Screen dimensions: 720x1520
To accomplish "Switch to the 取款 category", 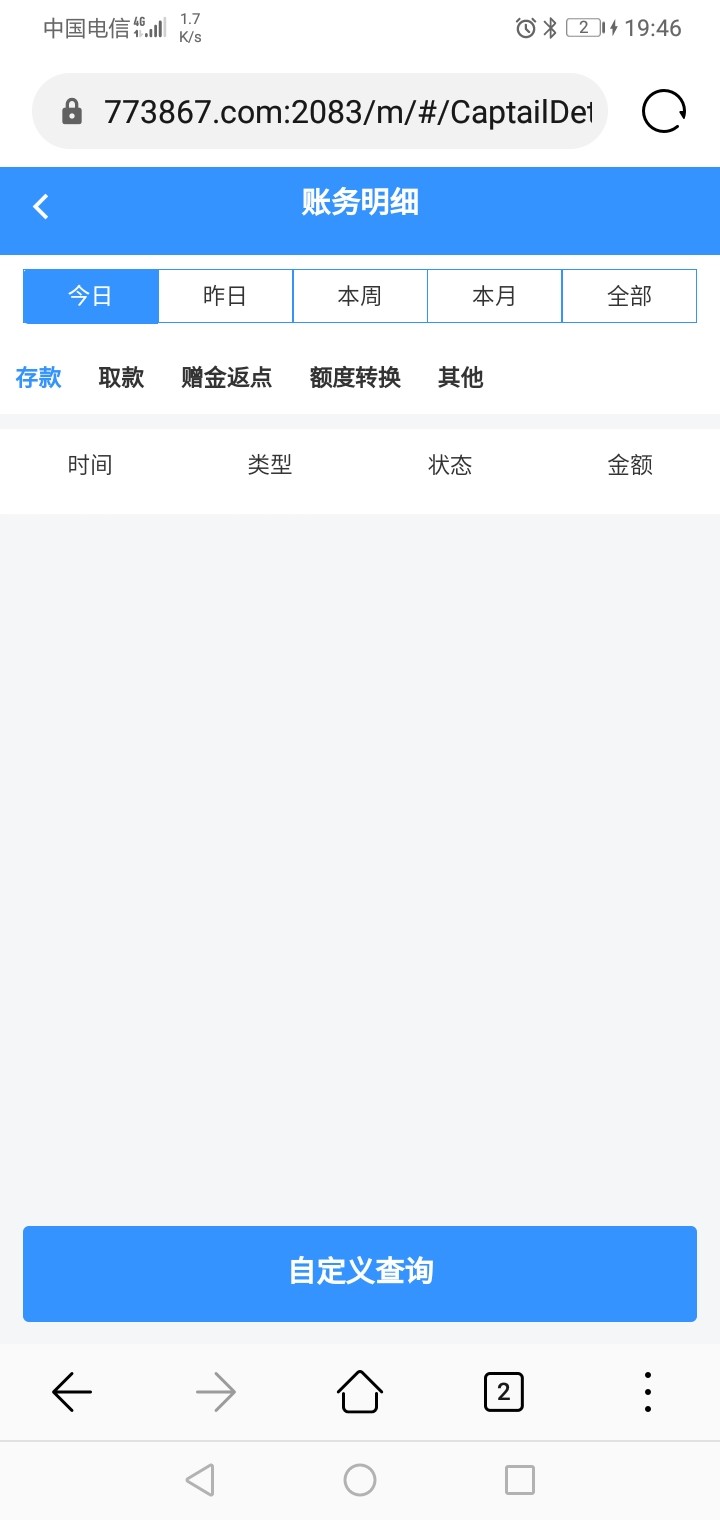I will [x=121, y=377].
